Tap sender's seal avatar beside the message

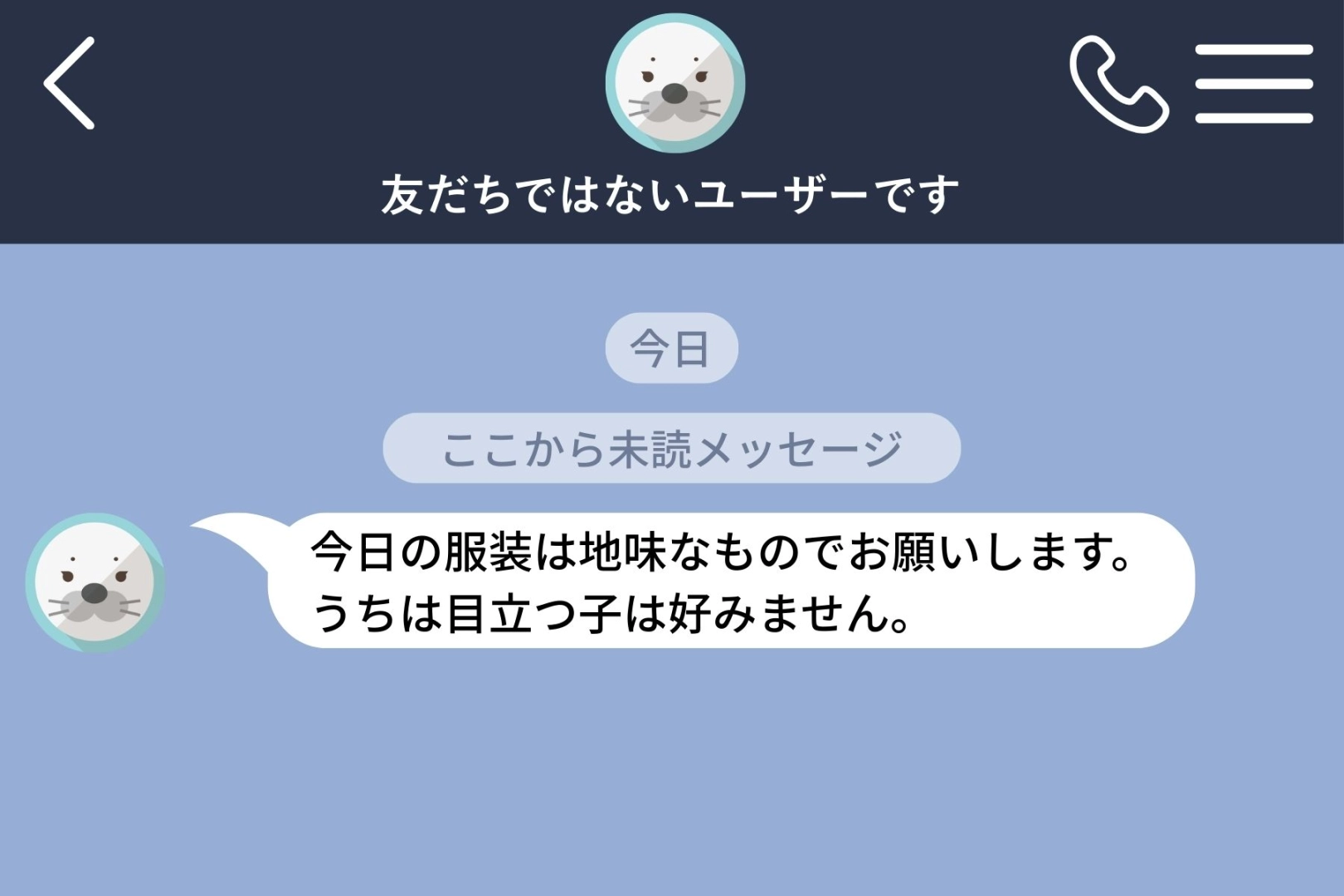95,582
